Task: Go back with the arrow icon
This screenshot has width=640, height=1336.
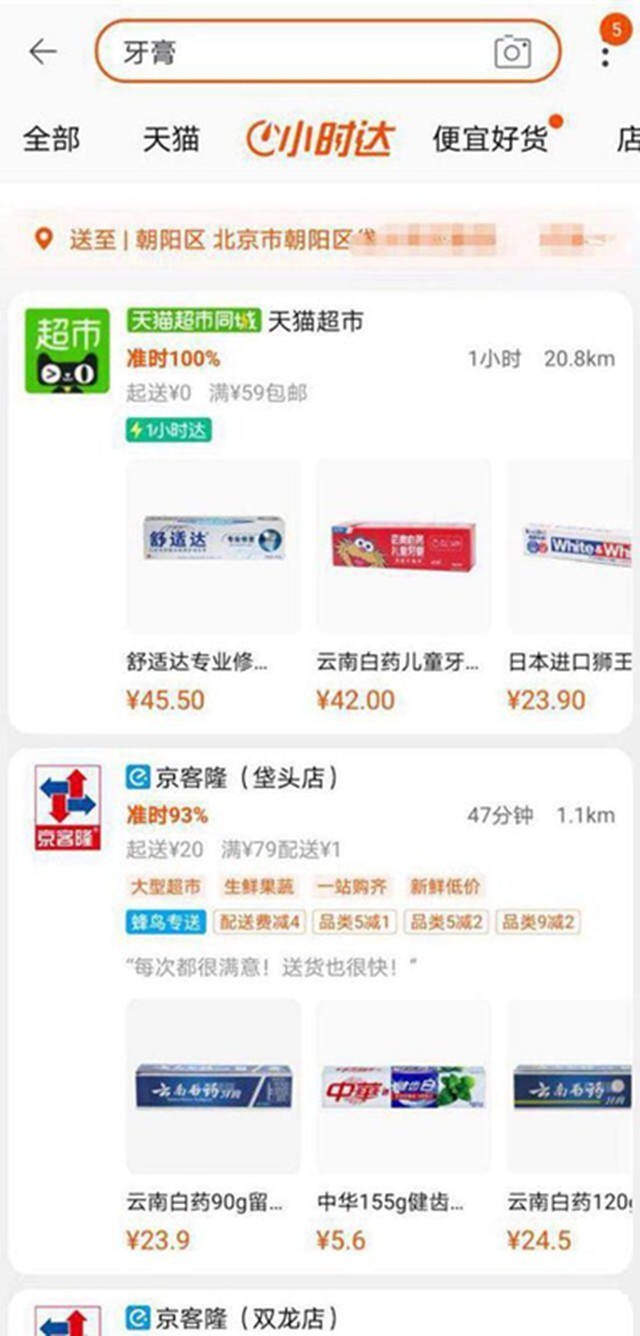Action: (x=42, y=52)
